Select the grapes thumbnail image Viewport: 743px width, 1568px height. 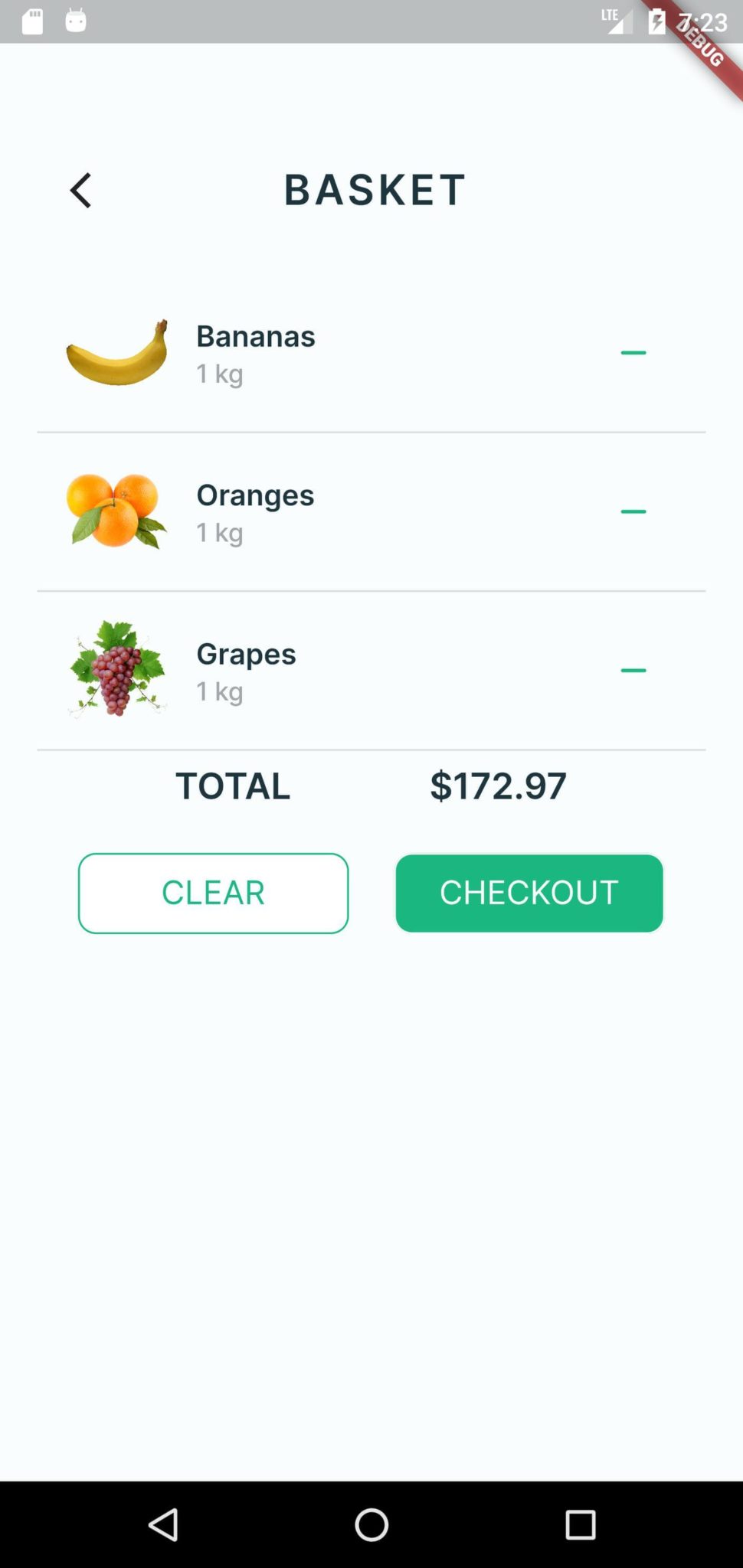click(x=116, y=670)
